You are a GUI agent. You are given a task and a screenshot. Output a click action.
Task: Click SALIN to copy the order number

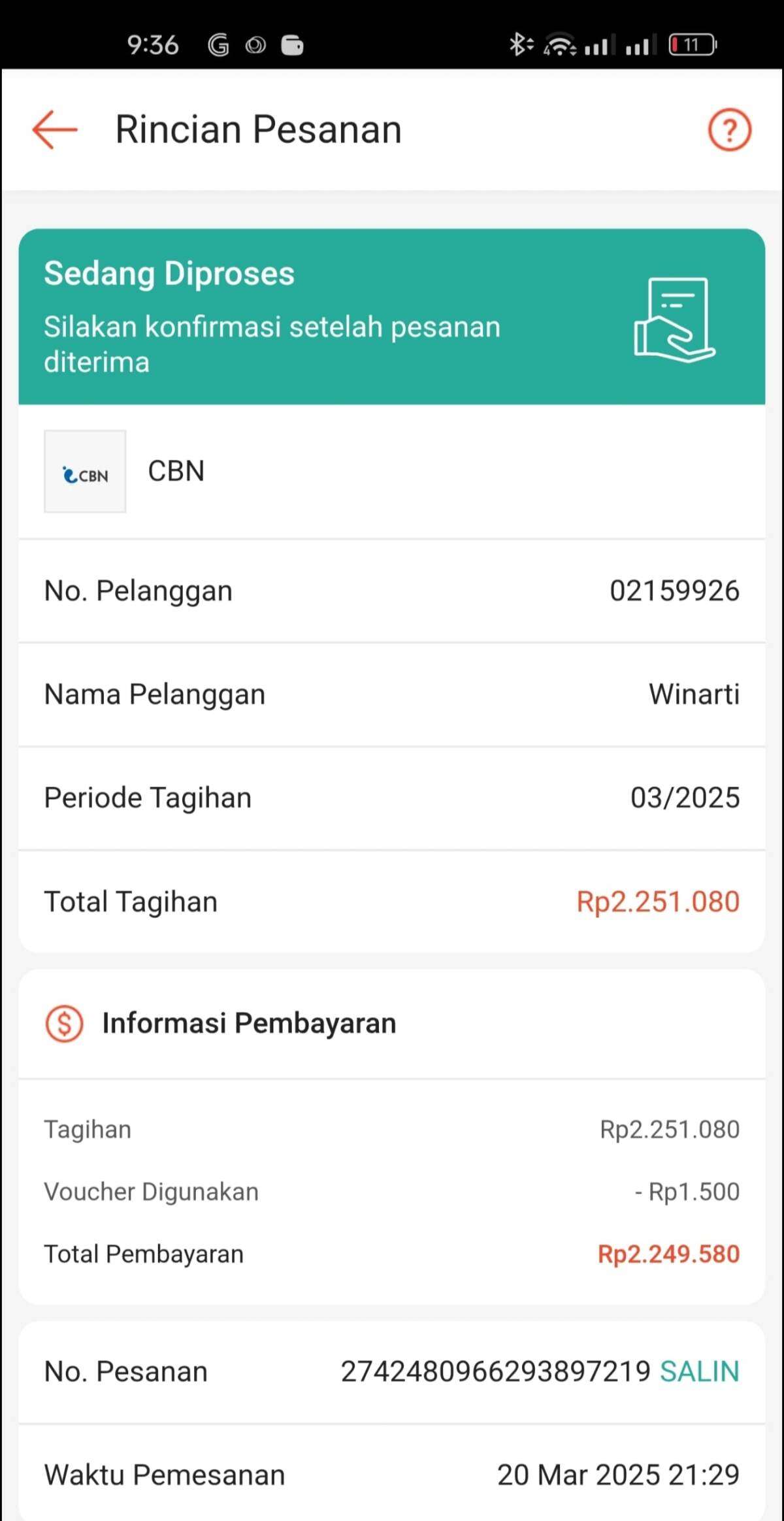pyautogui.click(x=699, y=1371)
